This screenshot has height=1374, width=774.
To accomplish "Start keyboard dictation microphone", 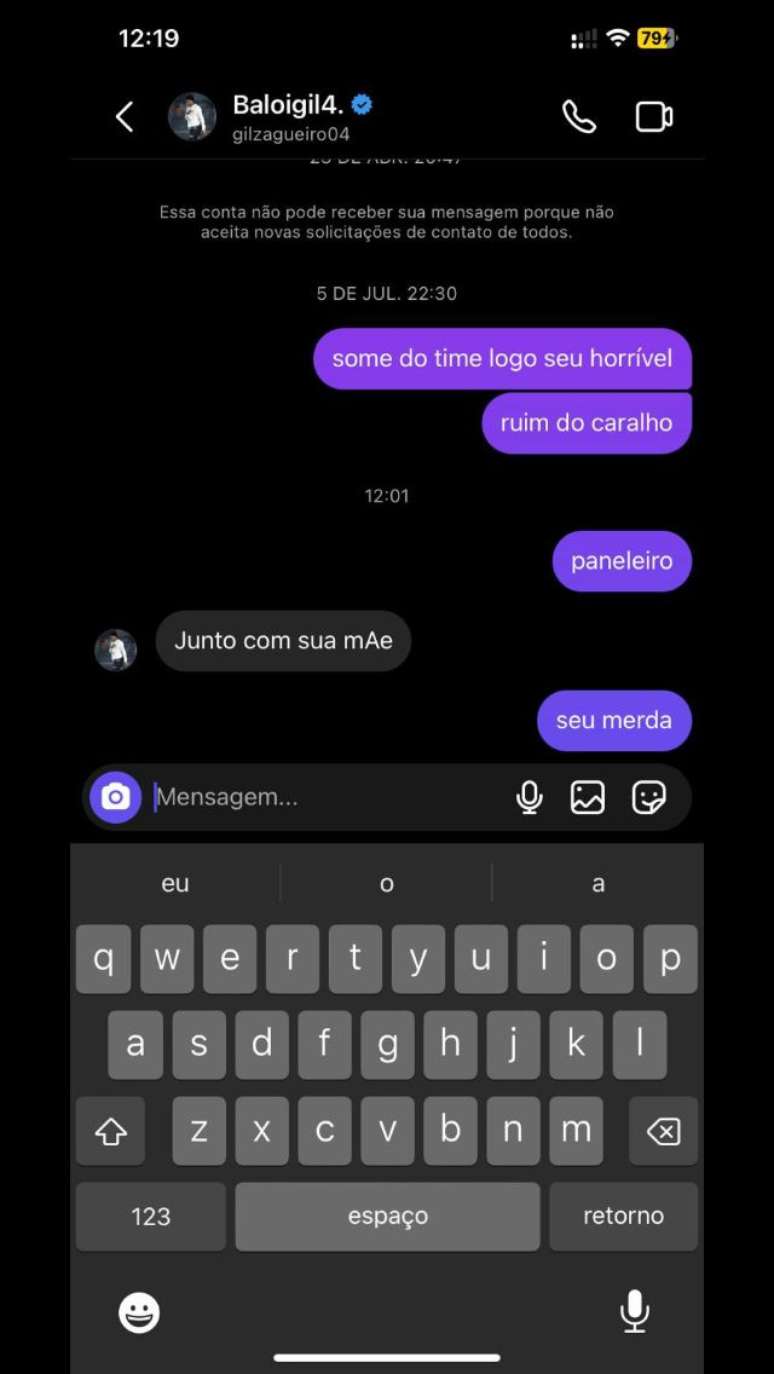I will (634, 1310).
